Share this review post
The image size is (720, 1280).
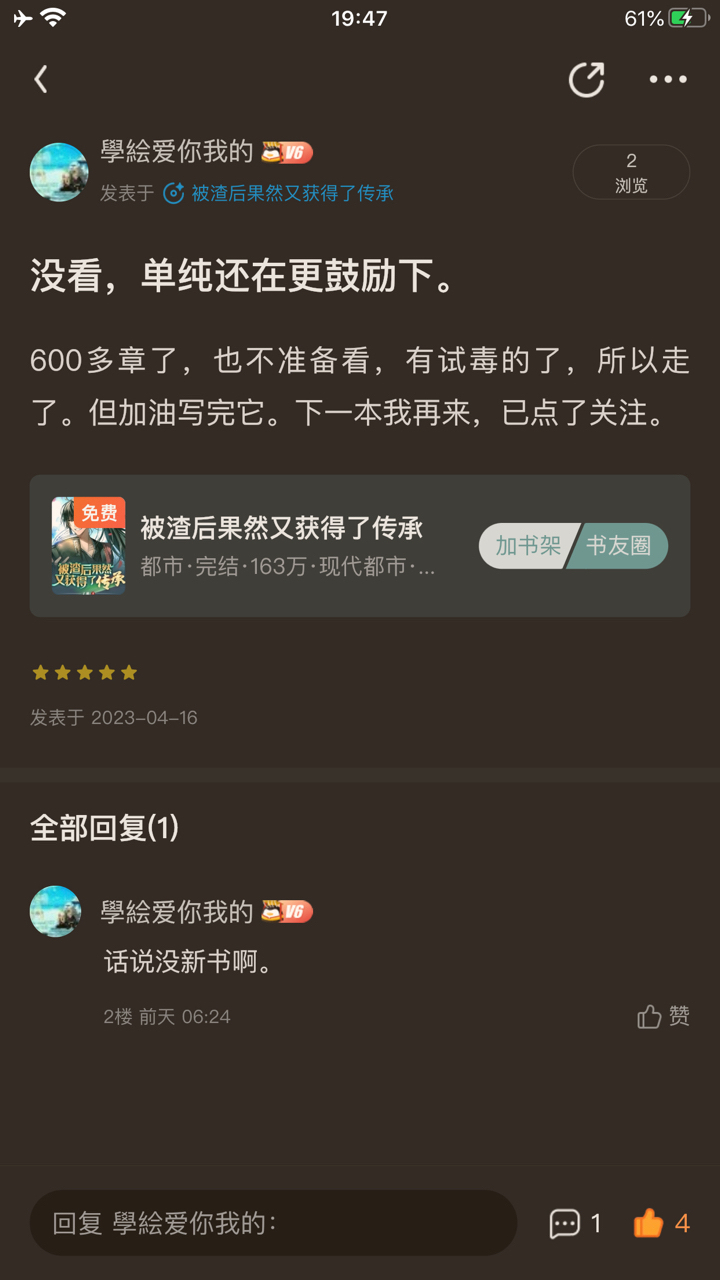[x=587, y=80]
